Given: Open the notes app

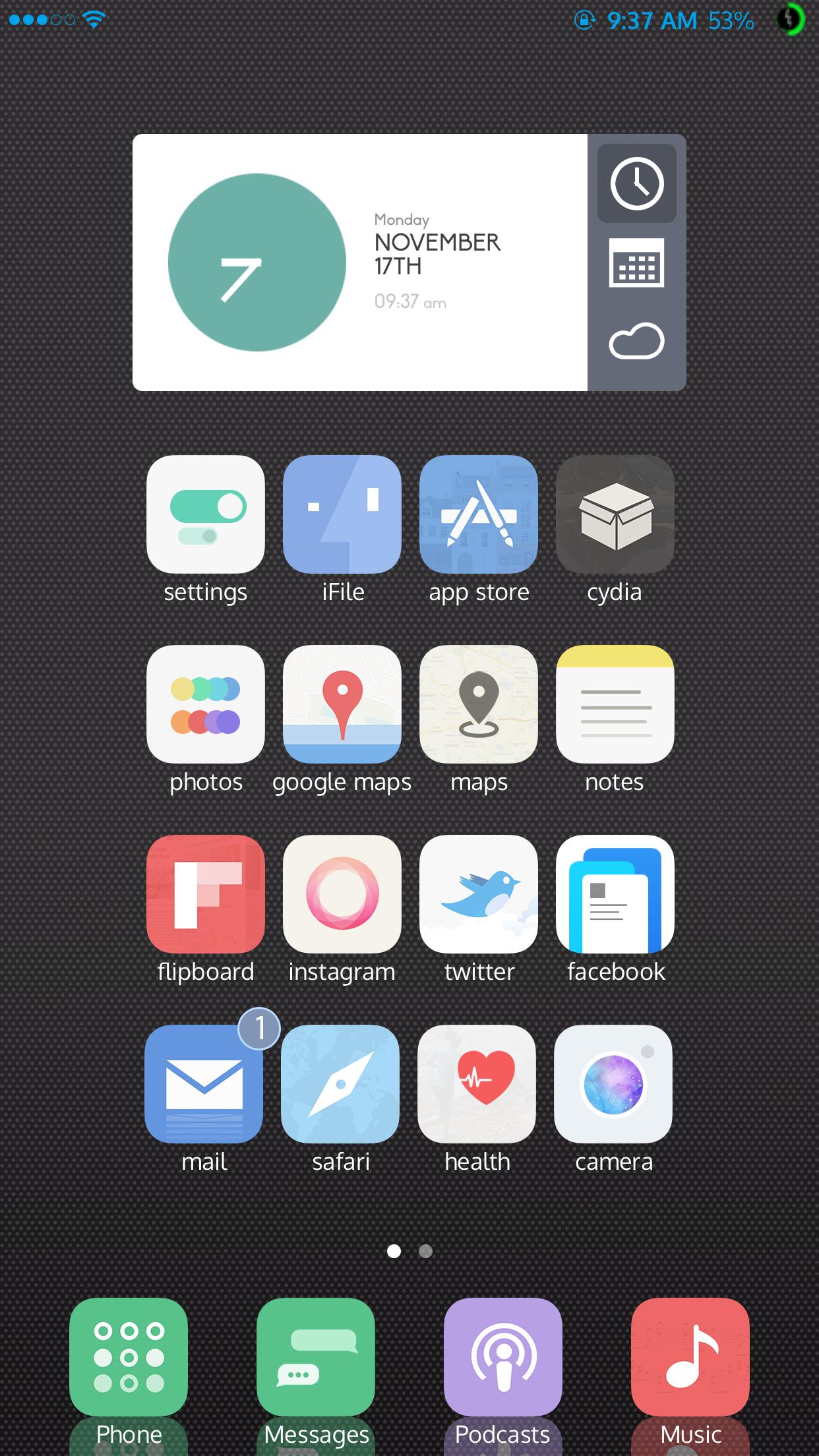Looking at the screenshot, I should pos(615,704).
